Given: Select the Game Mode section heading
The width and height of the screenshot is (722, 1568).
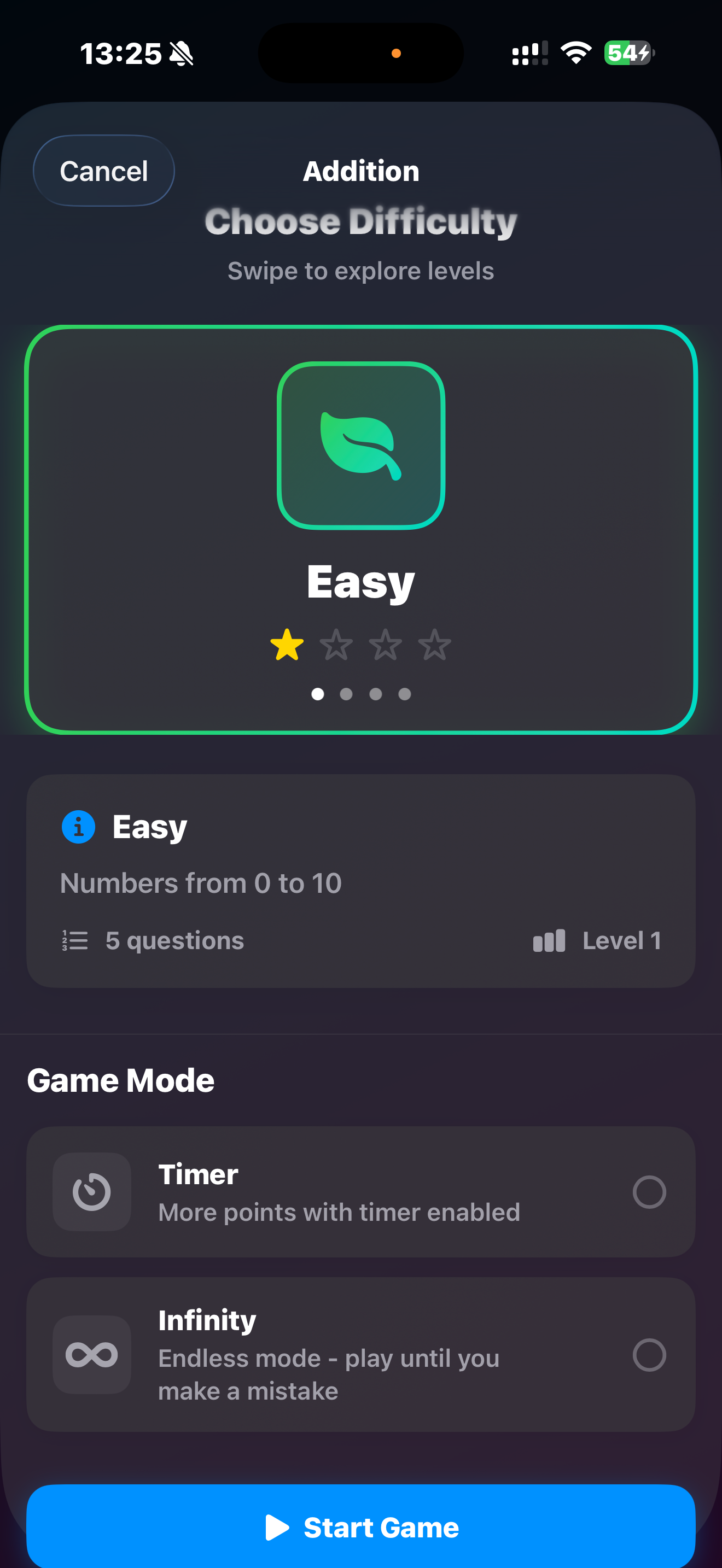Looking at the screenshot, I should coord(120,1080).
